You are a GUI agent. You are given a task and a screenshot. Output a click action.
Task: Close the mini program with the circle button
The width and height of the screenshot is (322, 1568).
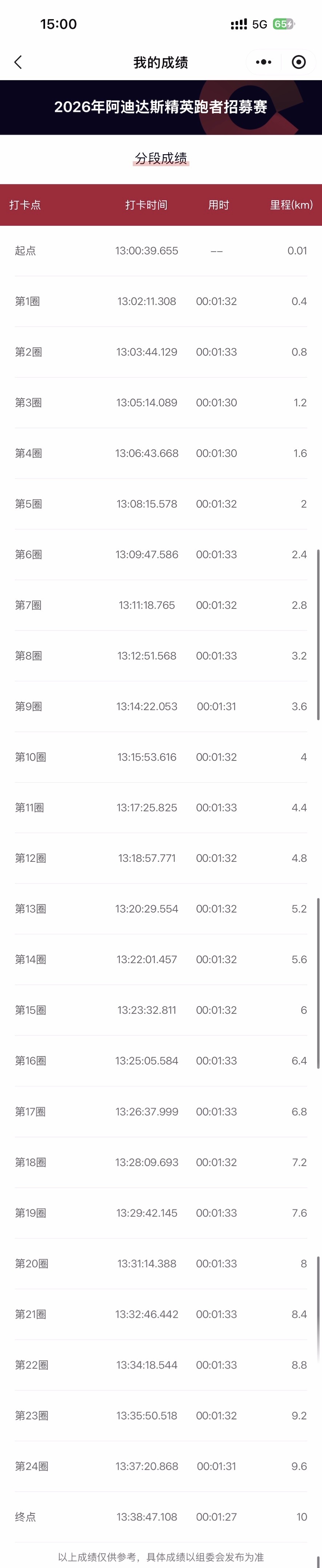(x=299, y=62)
